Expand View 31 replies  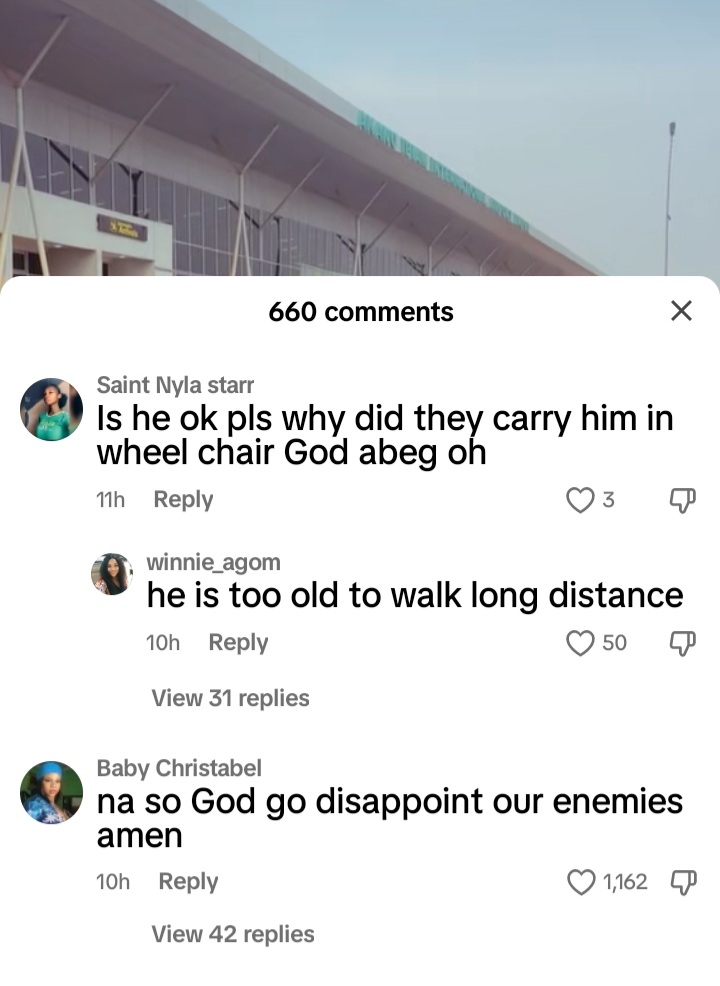coord(230,698)
